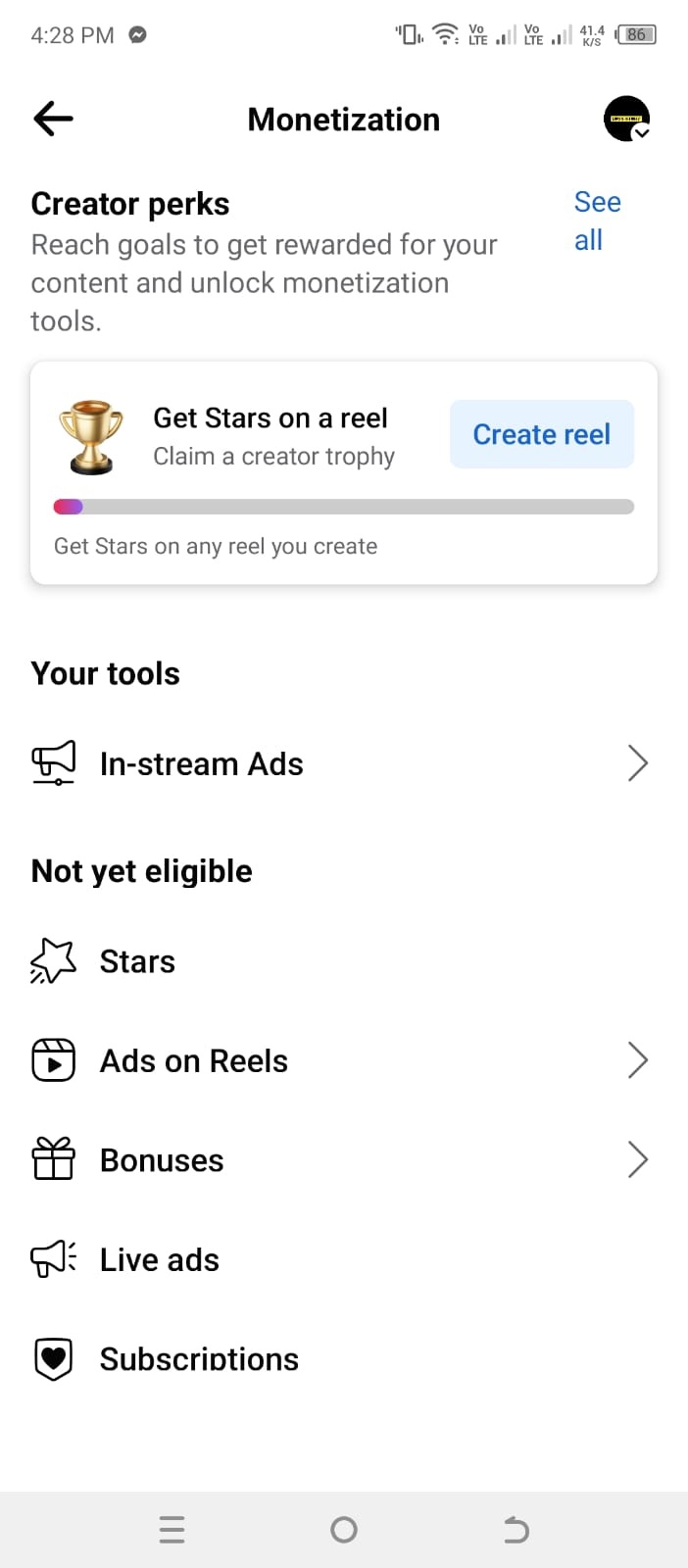This screenshot has height=1568, width=688.
Task: Select the Live ads row
Action: pyautogui.click(x=343, y=1259)
